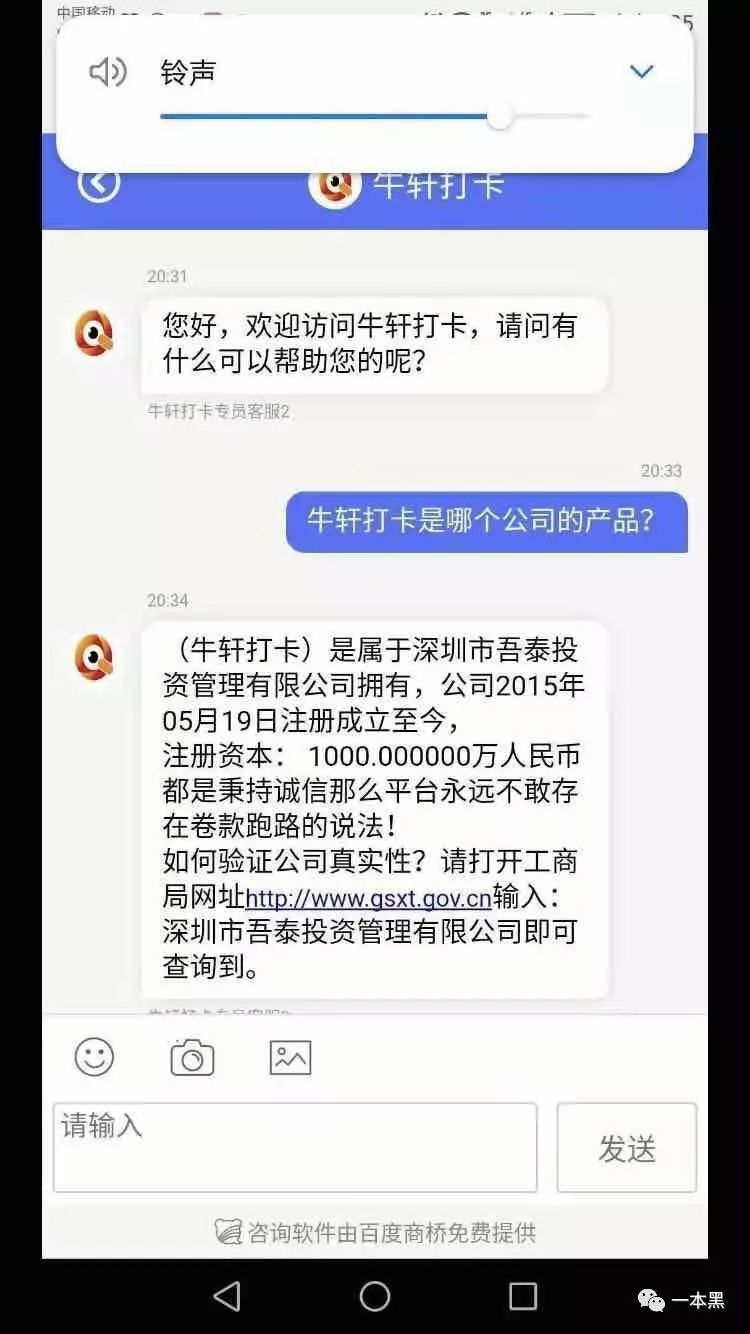750x1334 pixels.
Task: Open the emoji picker
Action: click(x=95, y=1057)
